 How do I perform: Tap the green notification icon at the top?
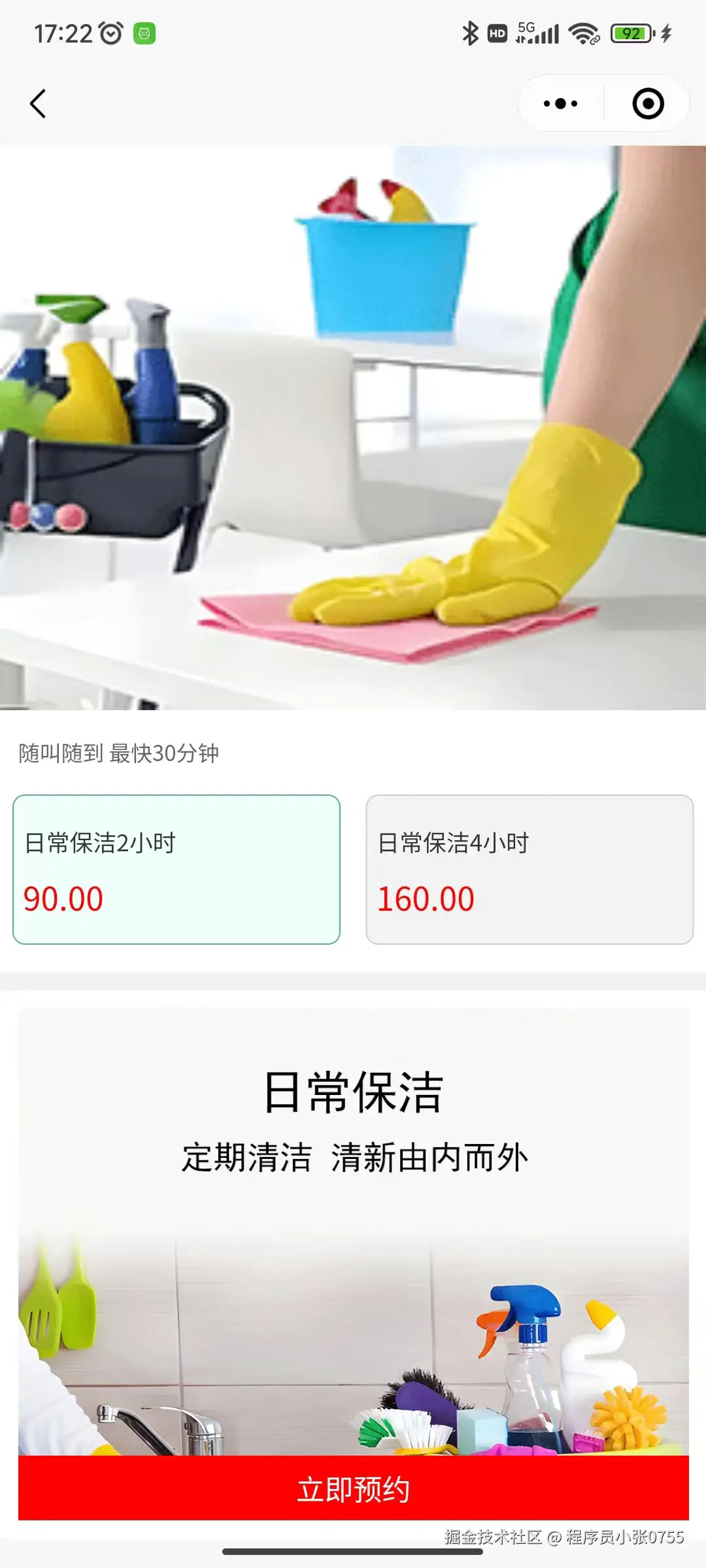pos(144,33)
